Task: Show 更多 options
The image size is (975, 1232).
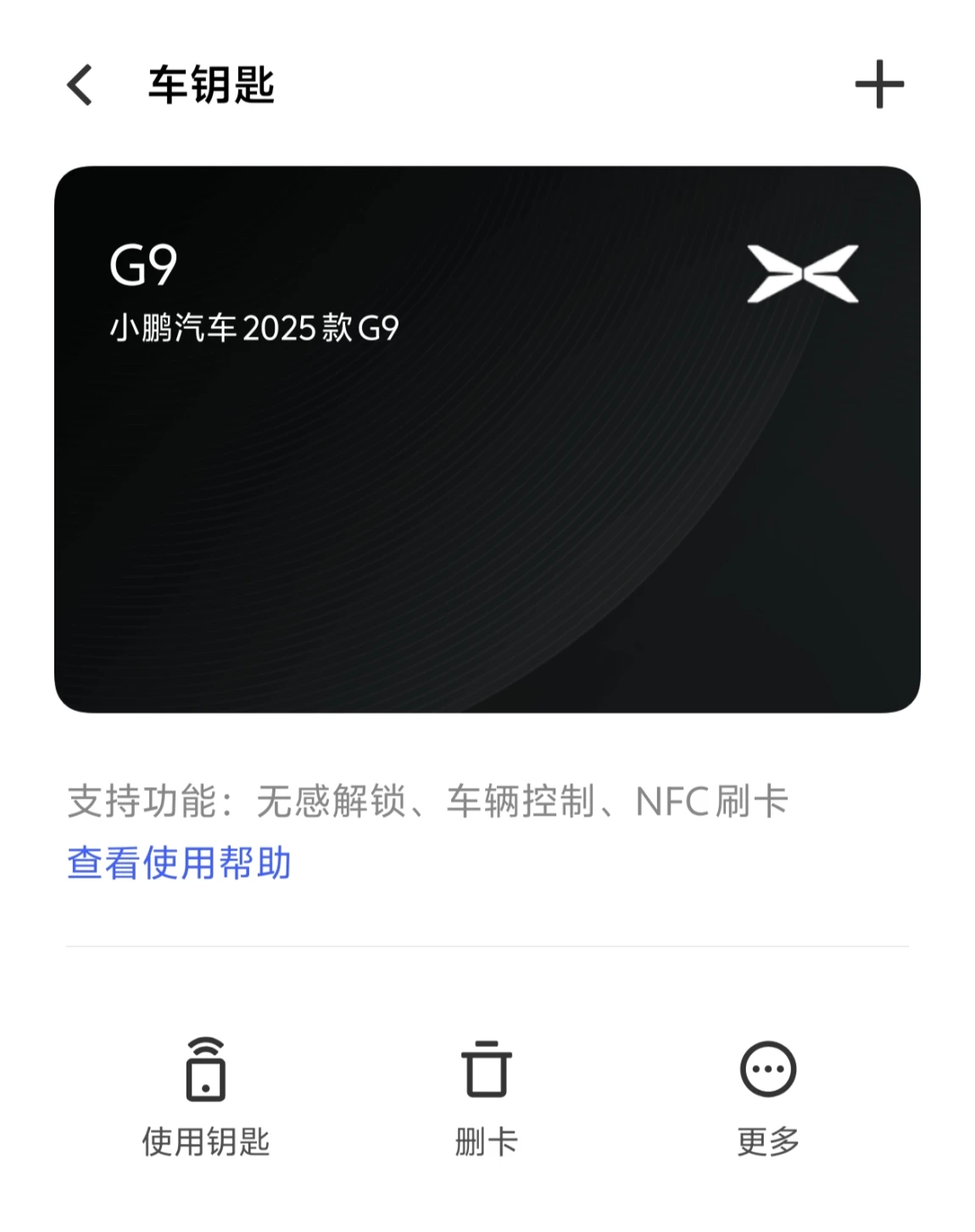Action: [768, 1096]
